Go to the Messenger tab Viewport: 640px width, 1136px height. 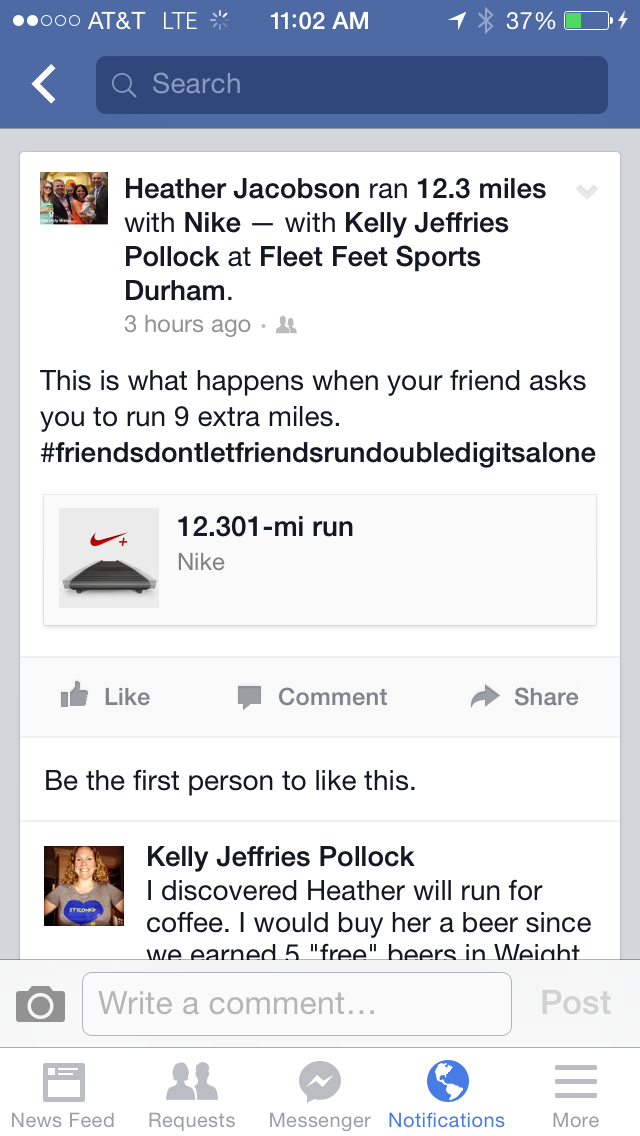[320, 1095]
